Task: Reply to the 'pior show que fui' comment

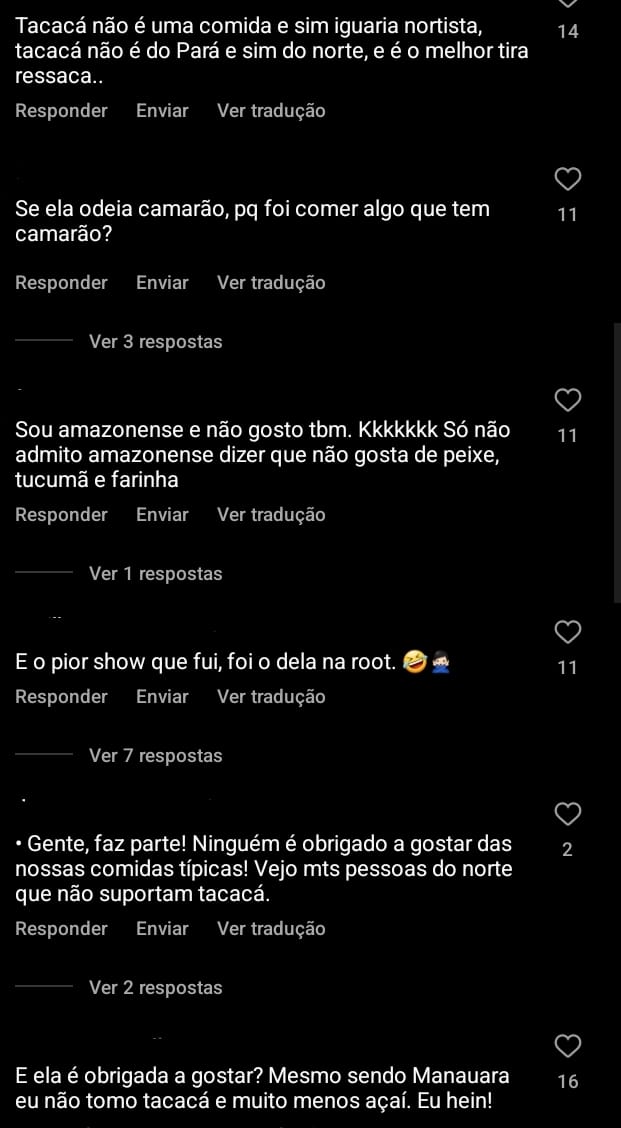Action: (61, 697)
